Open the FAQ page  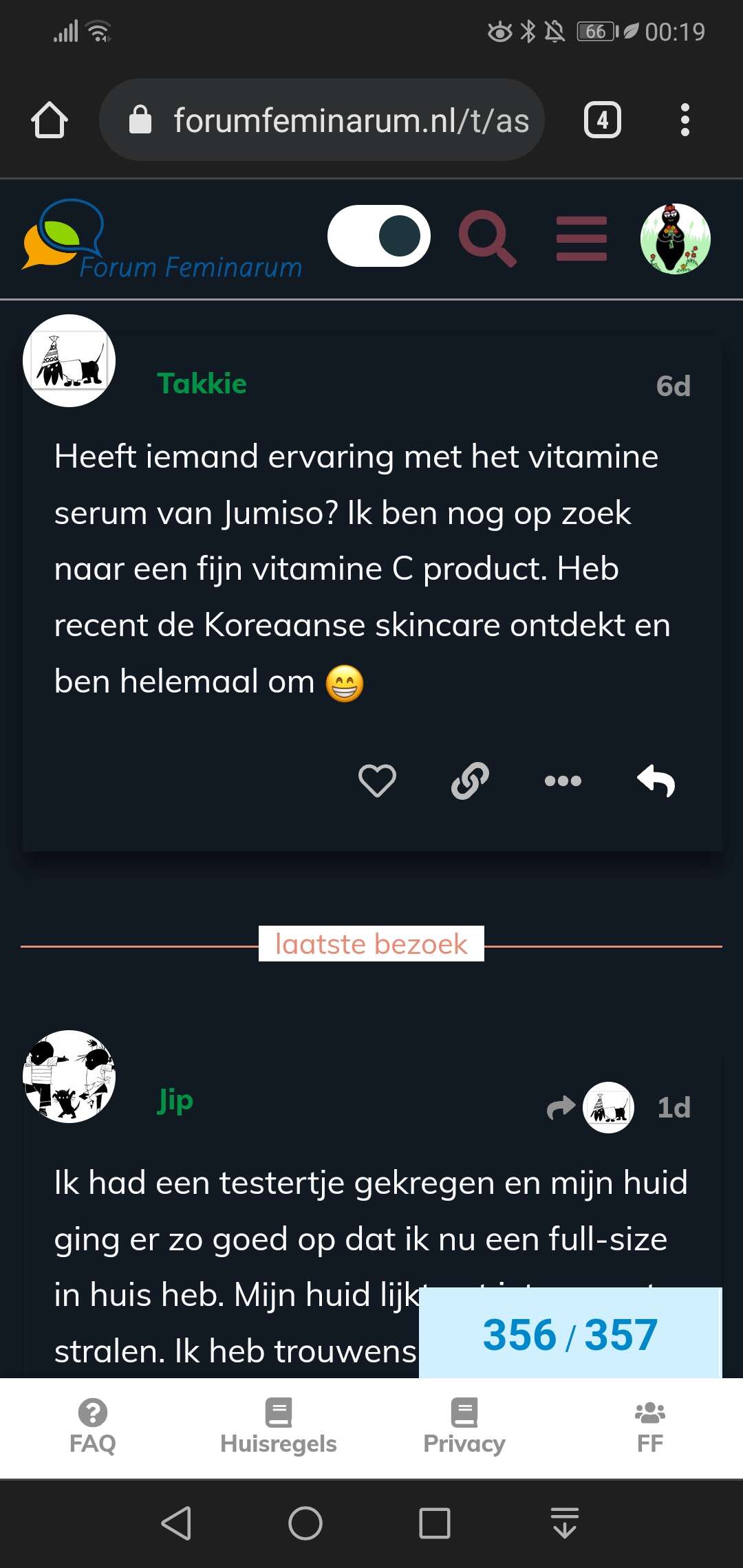[93, 1427]
